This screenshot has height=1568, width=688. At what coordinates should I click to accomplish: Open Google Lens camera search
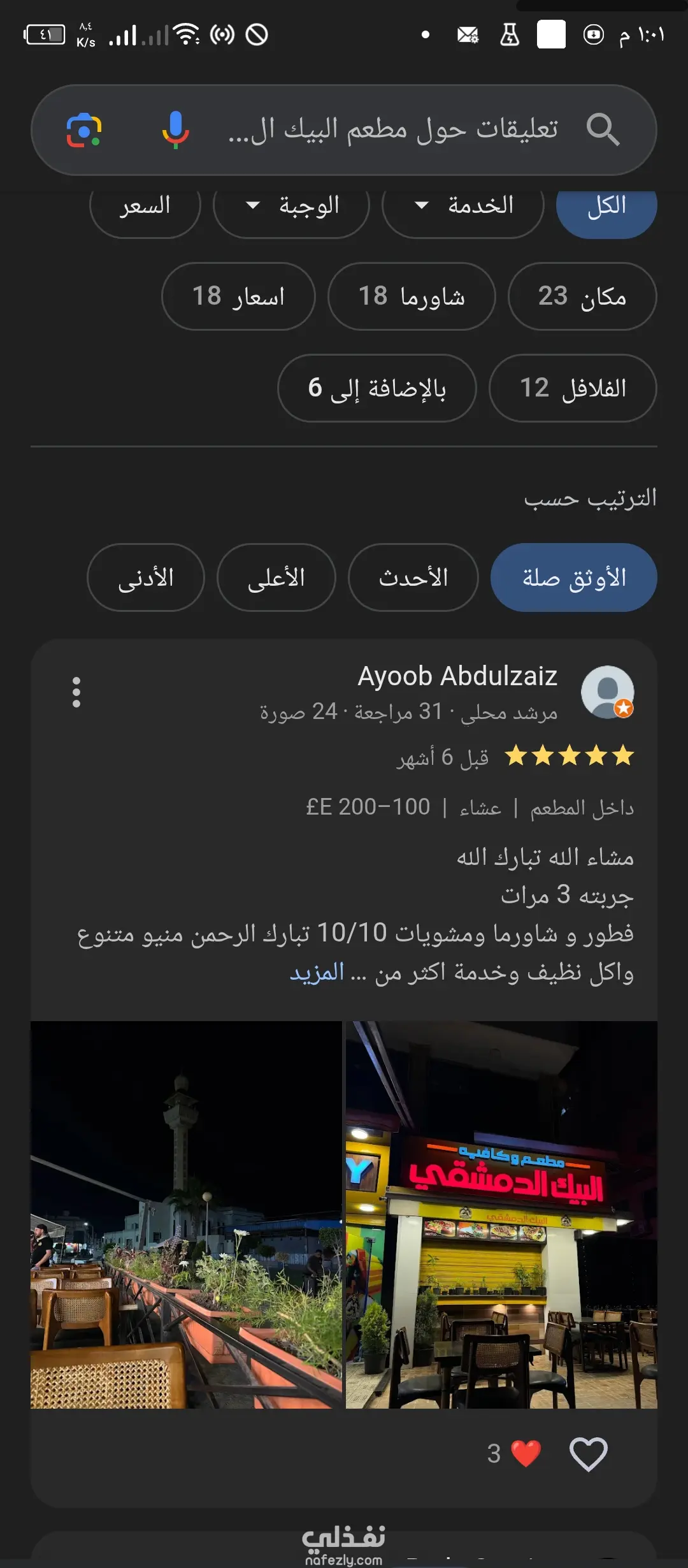[84, 130]
